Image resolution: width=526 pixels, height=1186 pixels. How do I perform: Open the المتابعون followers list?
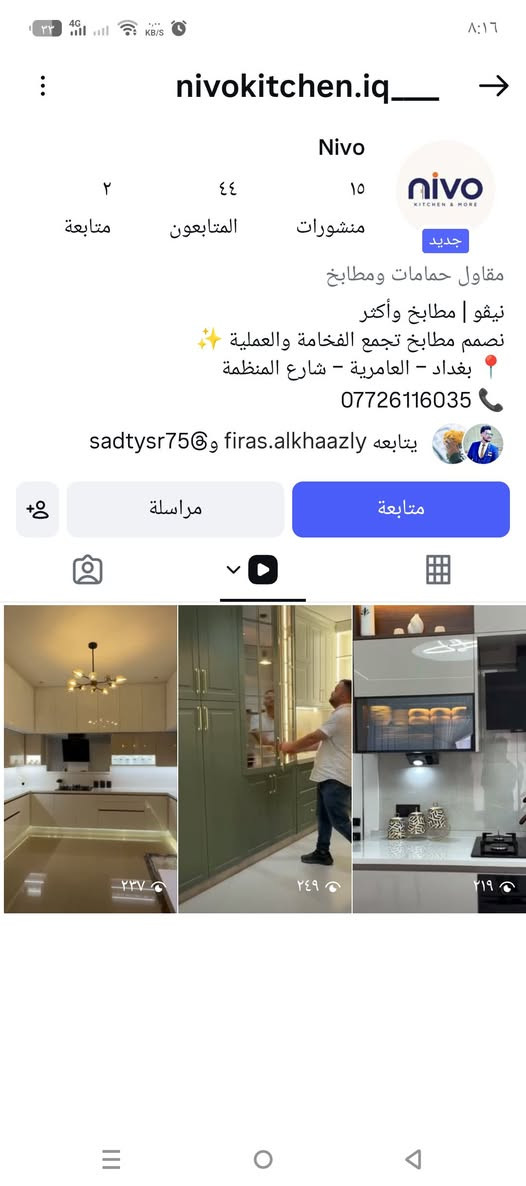click(x=203, y=208)
